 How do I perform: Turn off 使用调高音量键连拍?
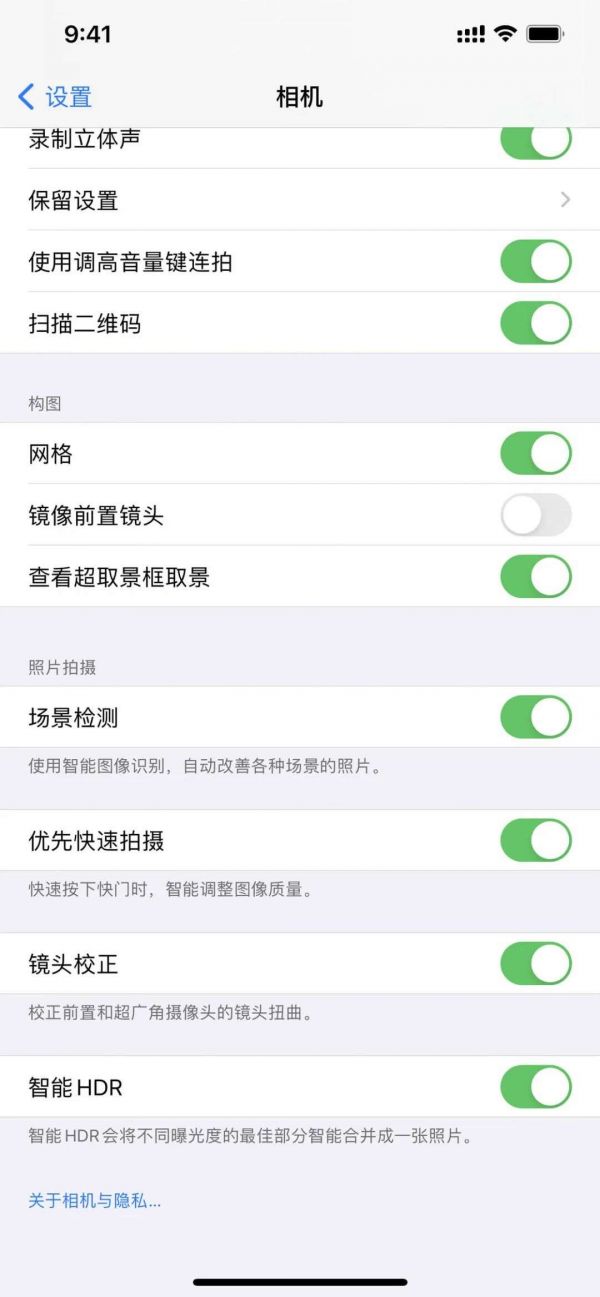(535, 262)
